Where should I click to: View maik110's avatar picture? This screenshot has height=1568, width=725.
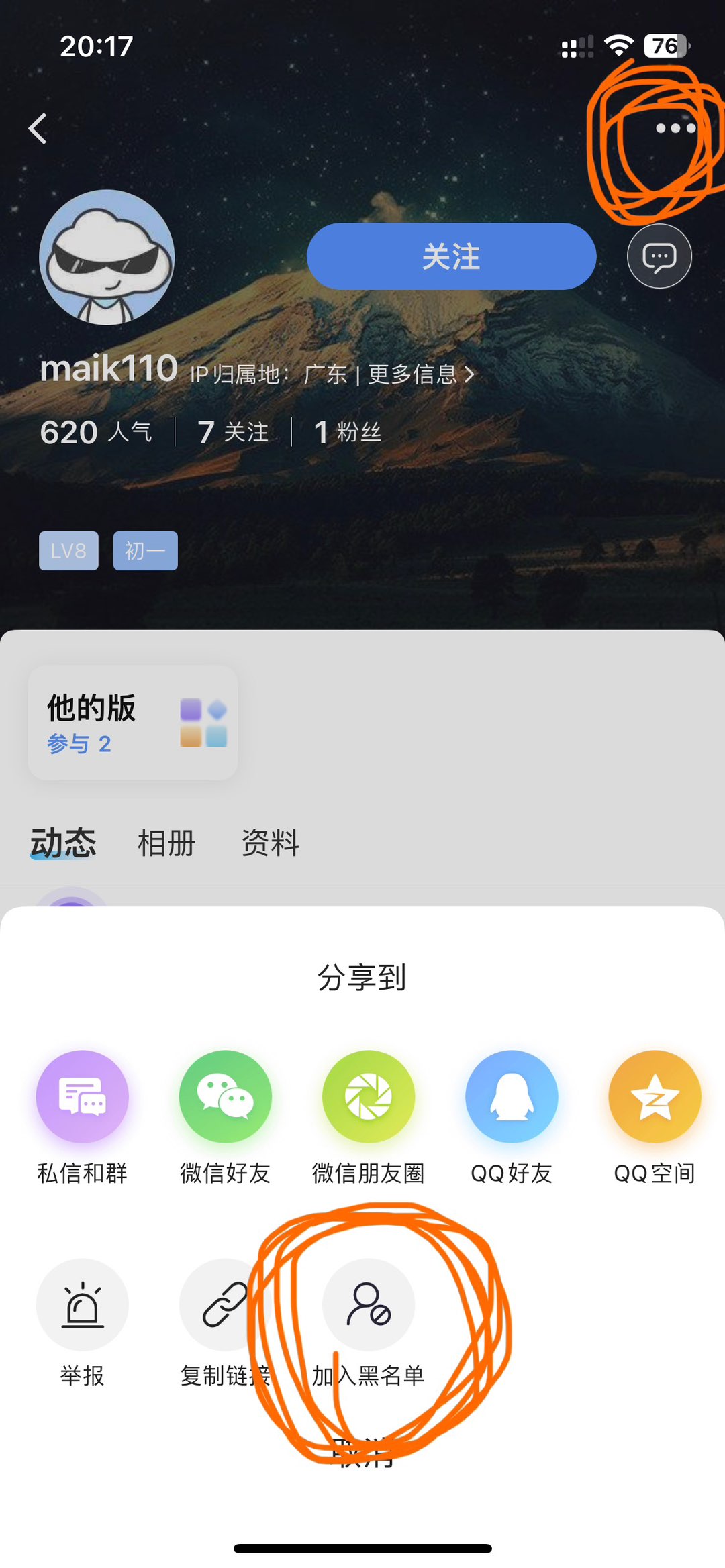pyautogui.click(x=107, y=257)
